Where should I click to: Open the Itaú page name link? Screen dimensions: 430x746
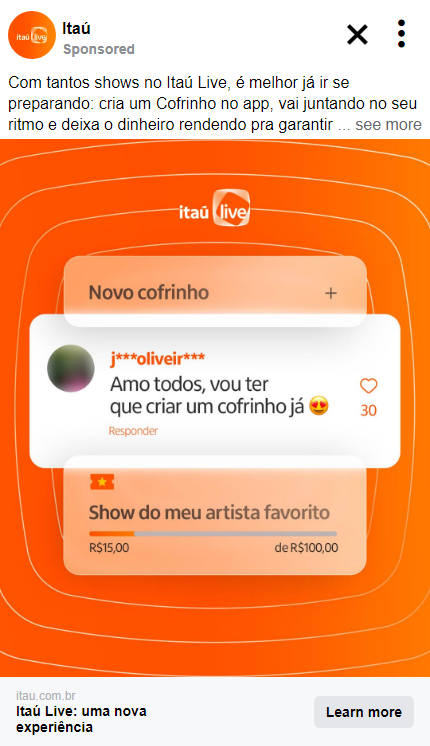pyautogui.click(x=76, y=29)
